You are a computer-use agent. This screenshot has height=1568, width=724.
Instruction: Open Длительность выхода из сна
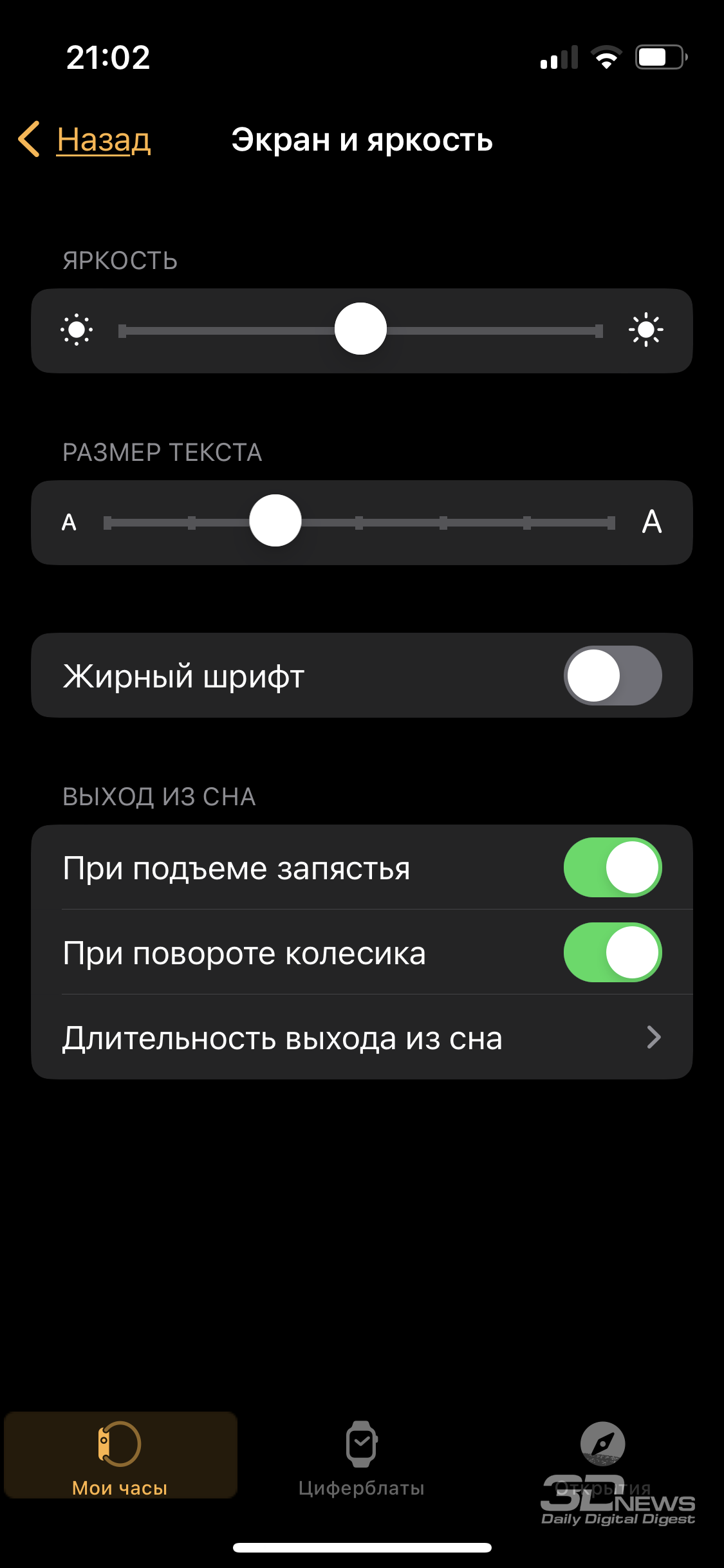tap(362, 1037)
